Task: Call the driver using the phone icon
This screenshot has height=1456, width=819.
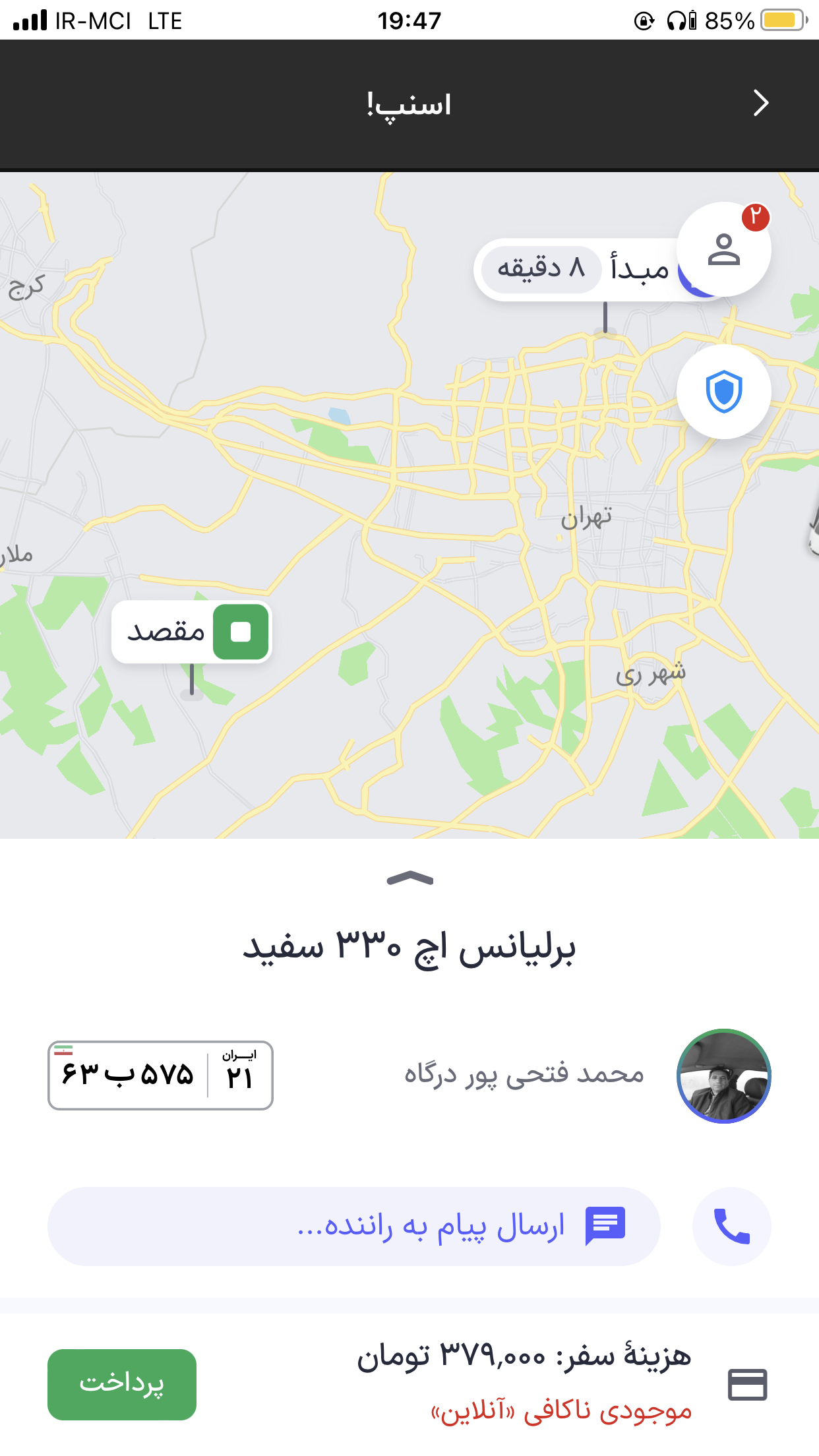Action: click(x=731, y=1226)
